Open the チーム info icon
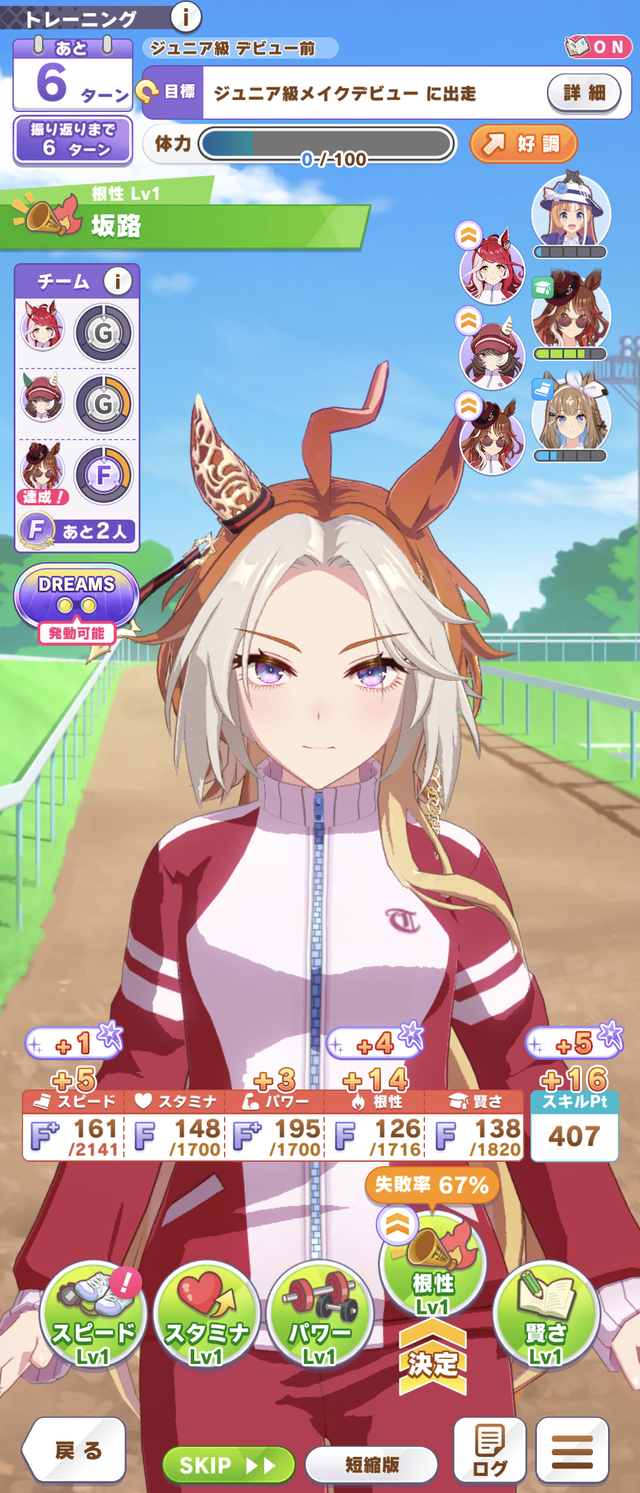Viewport: 640px width, 1493px height. [117, 282]
